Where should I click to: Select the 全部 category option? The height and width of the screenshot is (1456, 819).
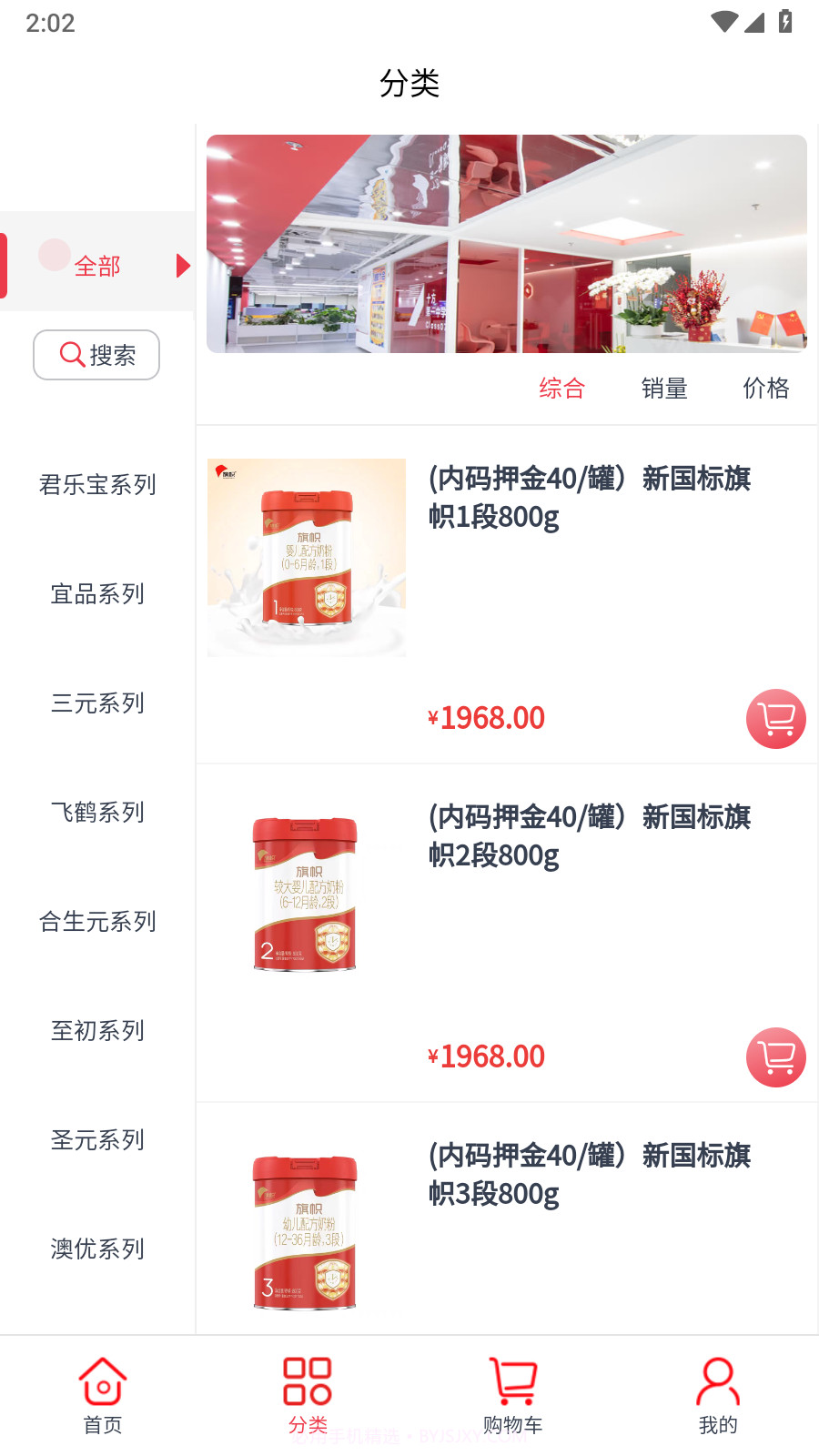(x=98, y=266)
